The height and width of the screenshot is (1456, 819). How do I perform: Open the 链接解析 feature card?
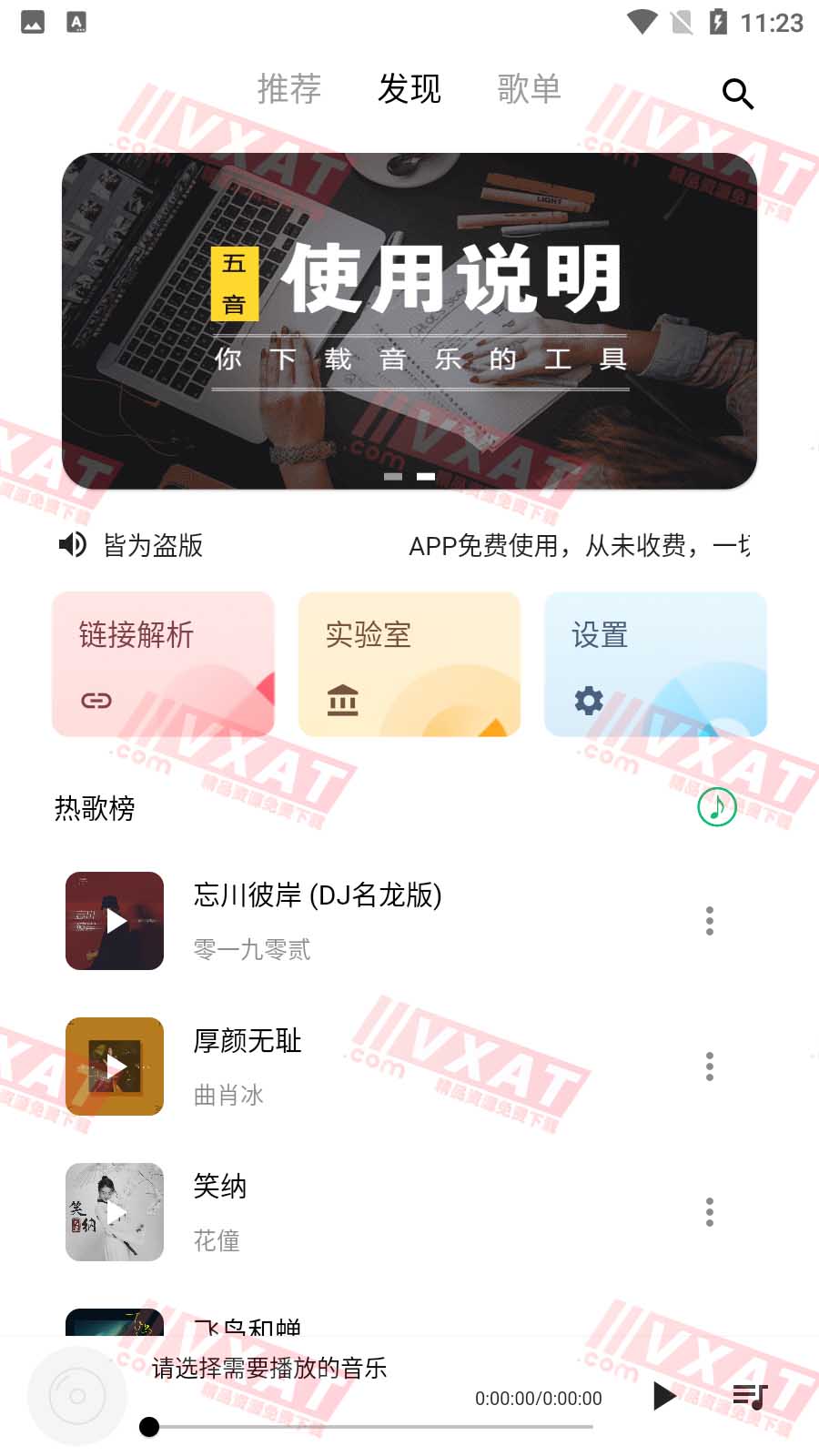tap(163, 664)
